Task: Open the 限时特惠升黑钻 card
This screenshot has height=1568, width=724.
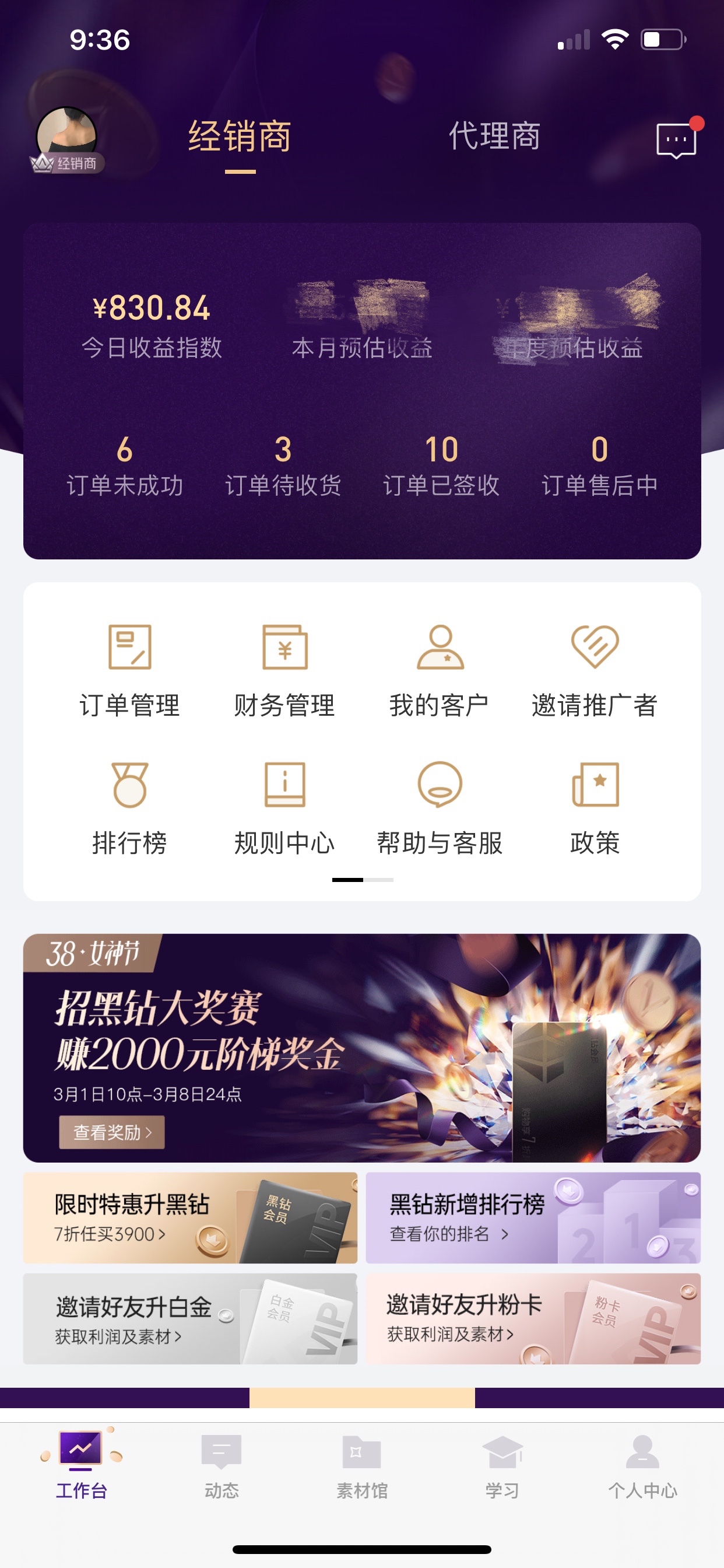Action: point(190,1217)
